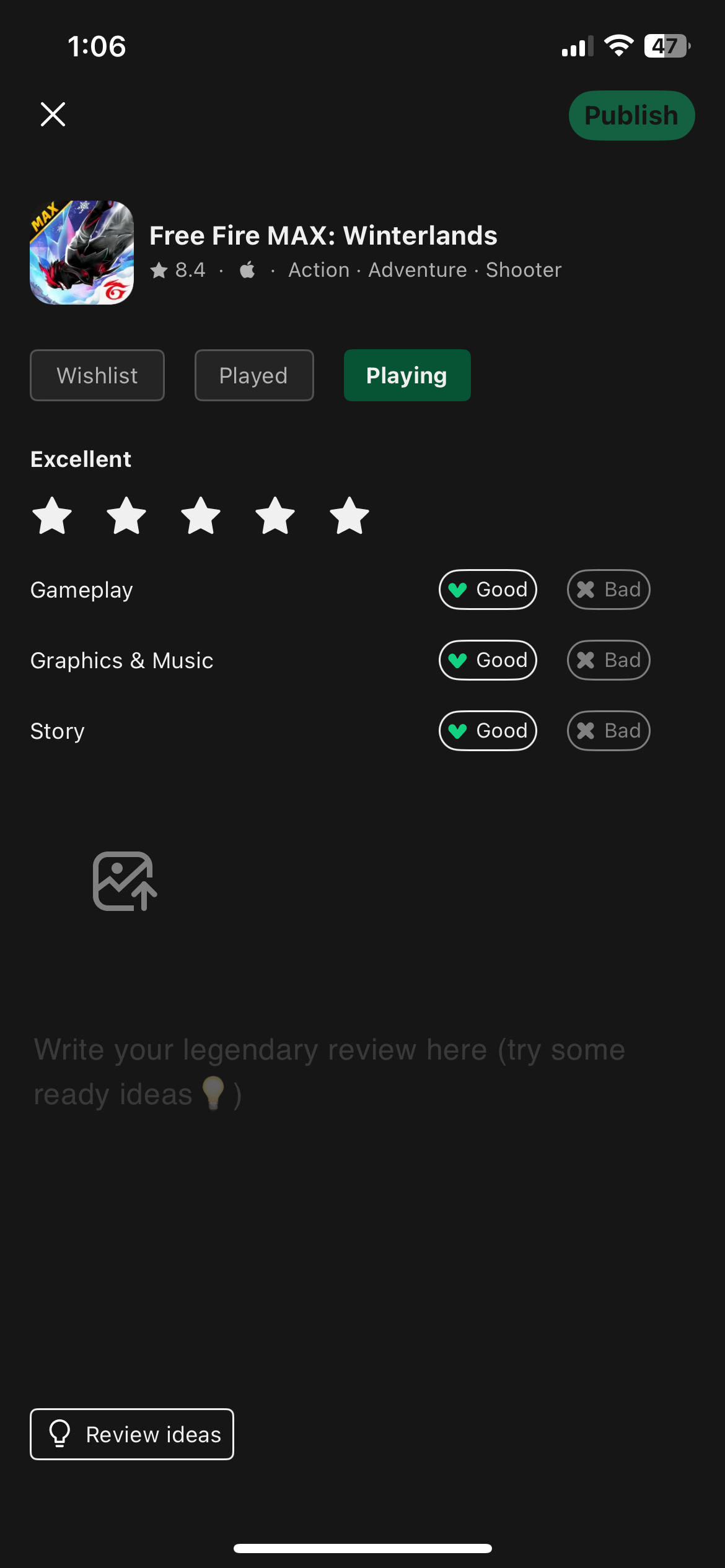Mark Gameplay as Bad
The image size is (725, 1568).
click(608, 590)
